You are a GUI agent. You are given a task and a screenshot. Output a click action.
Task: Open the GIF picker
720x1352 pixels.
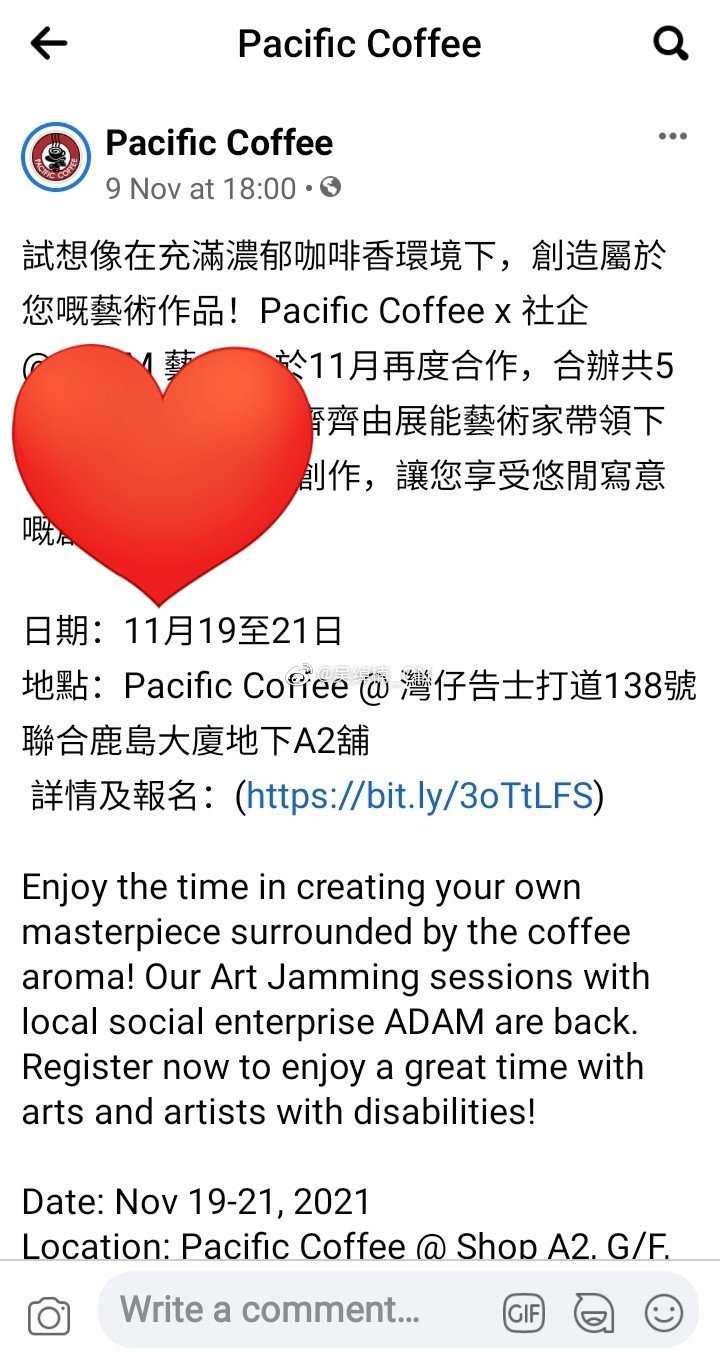click(x=524, y=1312)
